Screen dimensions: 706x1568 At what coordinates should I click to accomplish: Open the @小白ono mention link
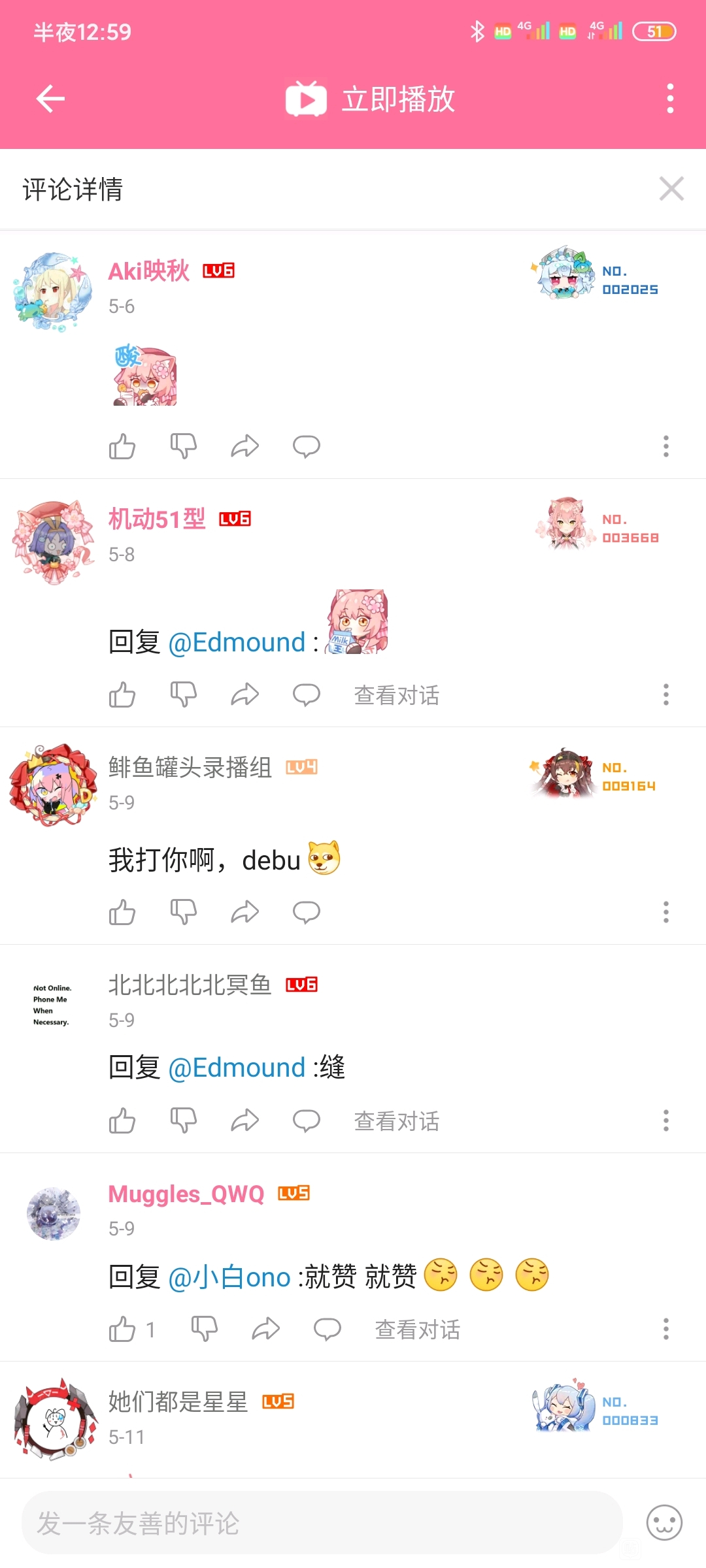(229, 1277)
